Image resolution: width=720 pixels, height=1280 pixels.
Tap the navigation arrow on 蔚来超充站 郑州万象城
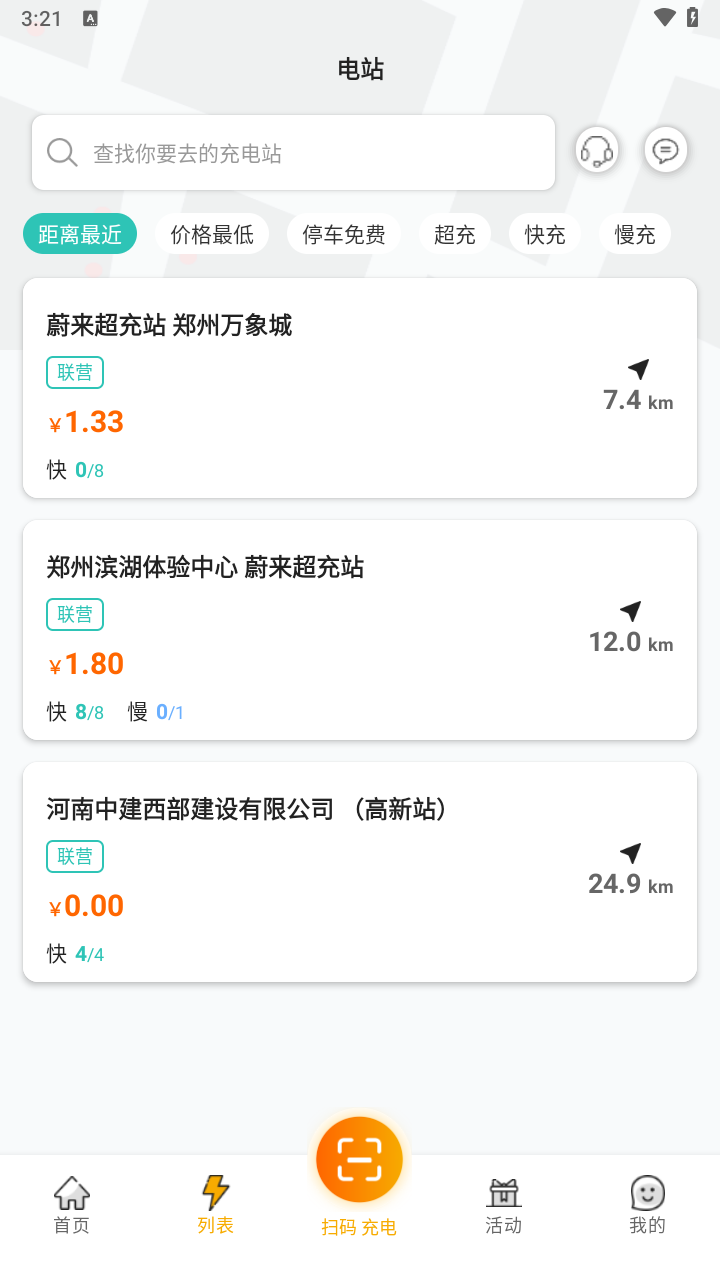point(638,369)
